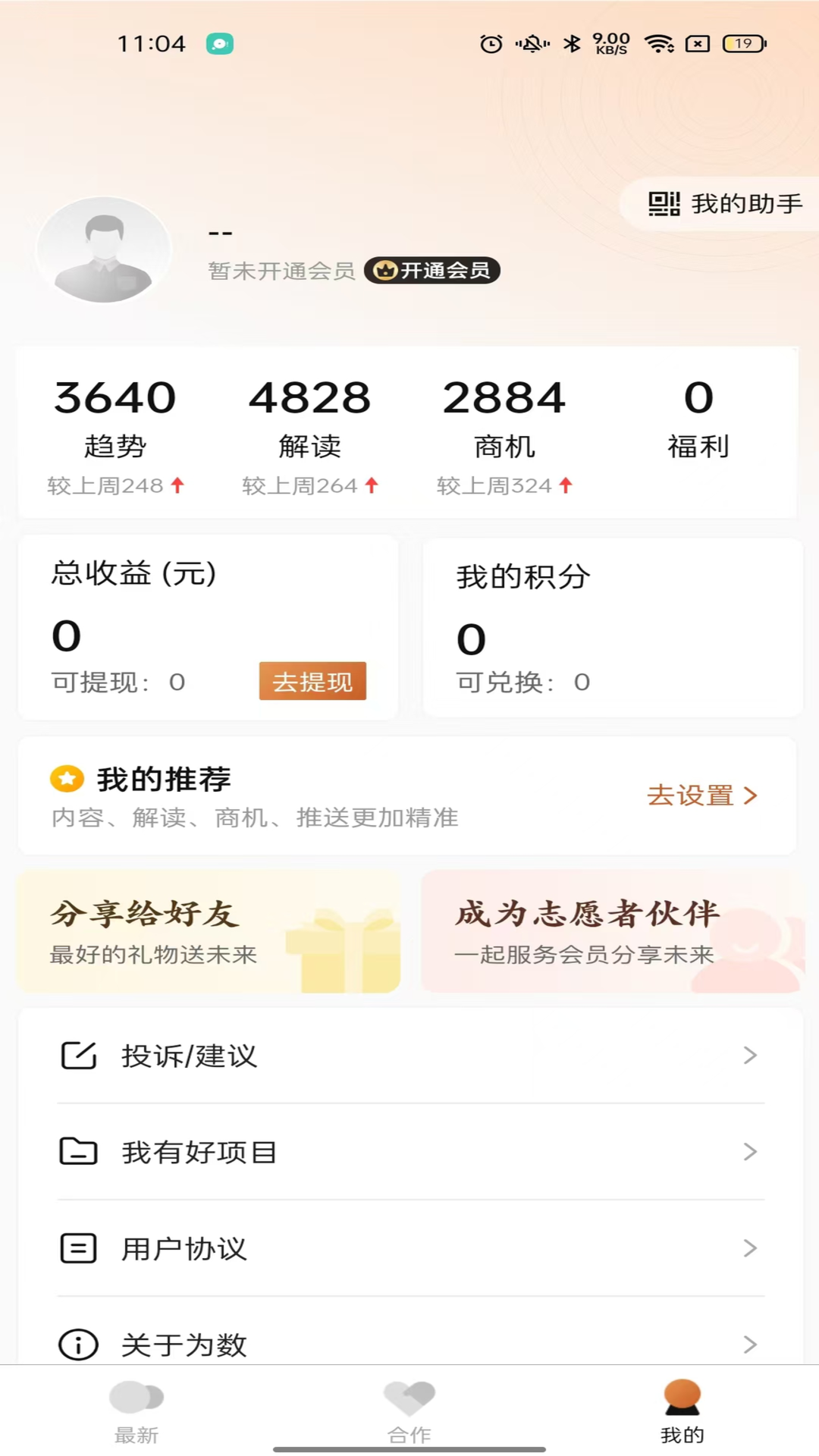The width and height of the screenshot is (819, 1456).
Task: Click the 关于为数 info icon
Action: [77, 1344]
